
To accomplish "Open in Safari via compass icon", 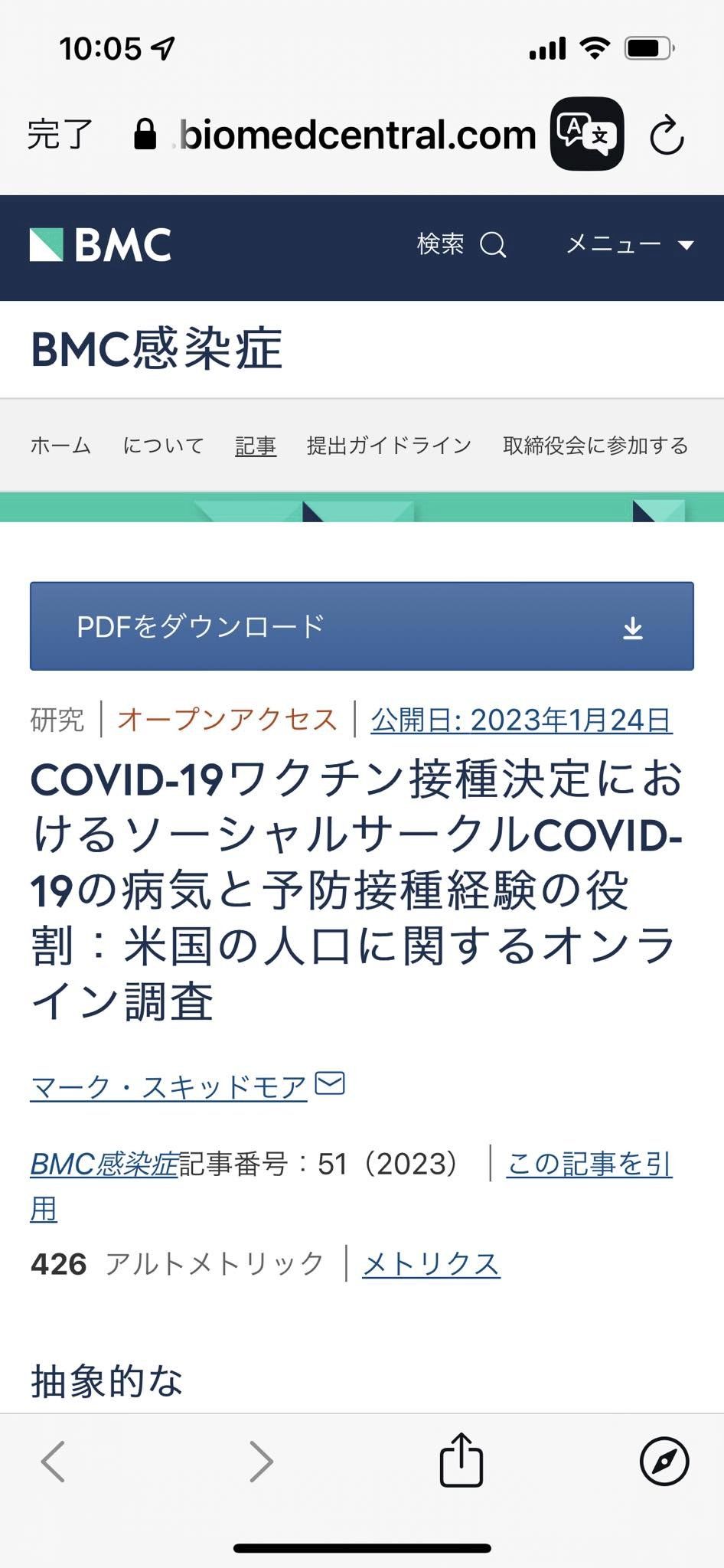I will pos(664,1461).
